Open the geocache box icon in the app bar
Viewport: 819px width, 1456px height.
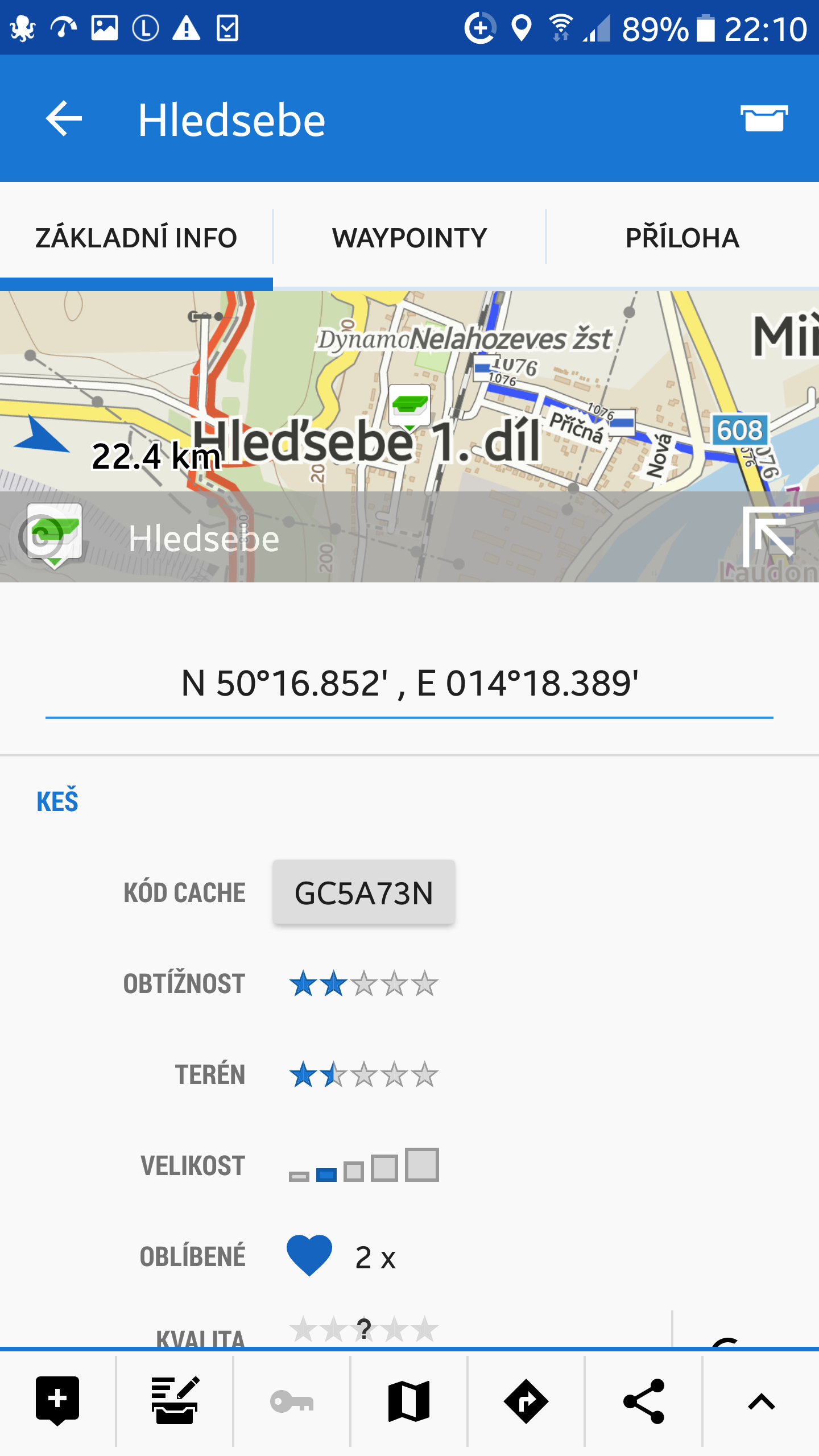[x=764, y=119]
